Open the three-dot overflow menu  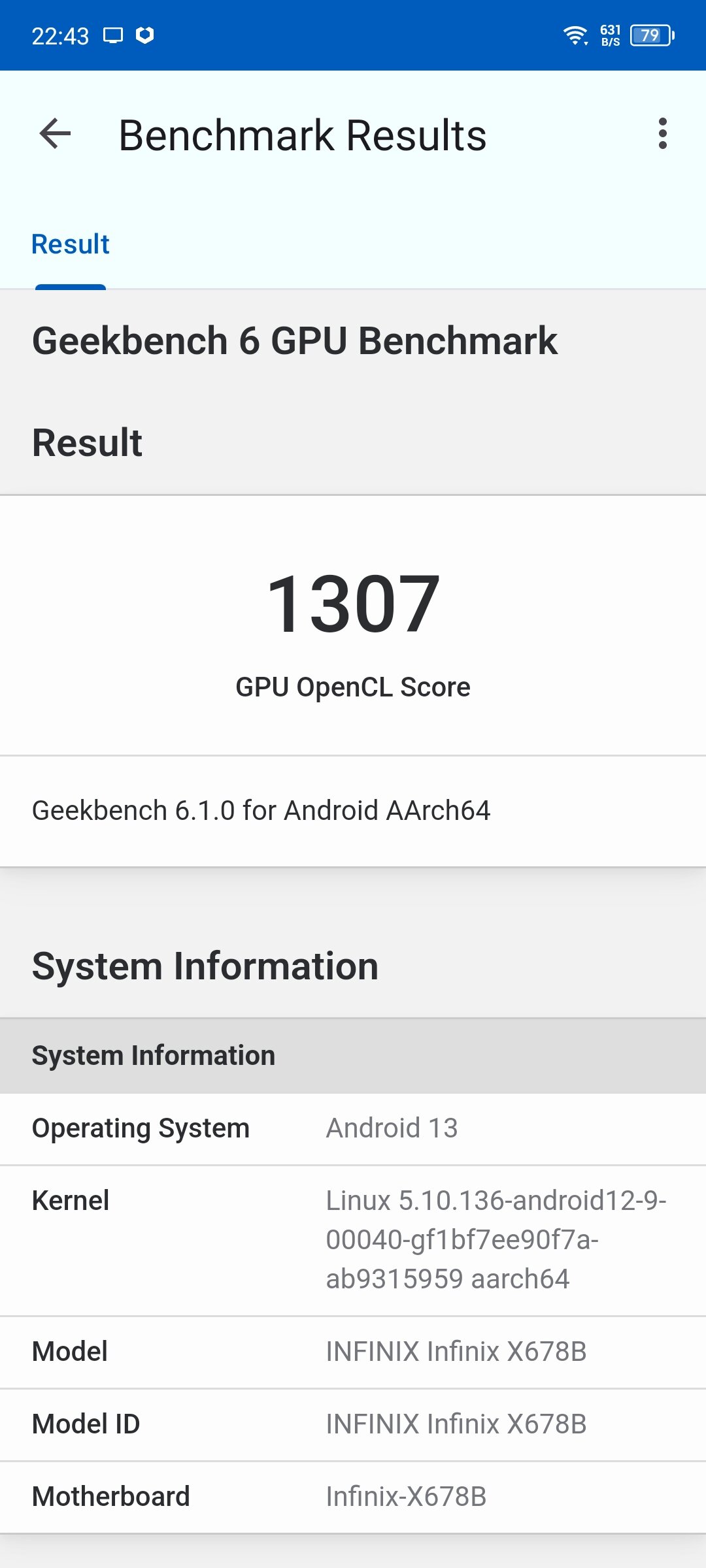point(662,134)
